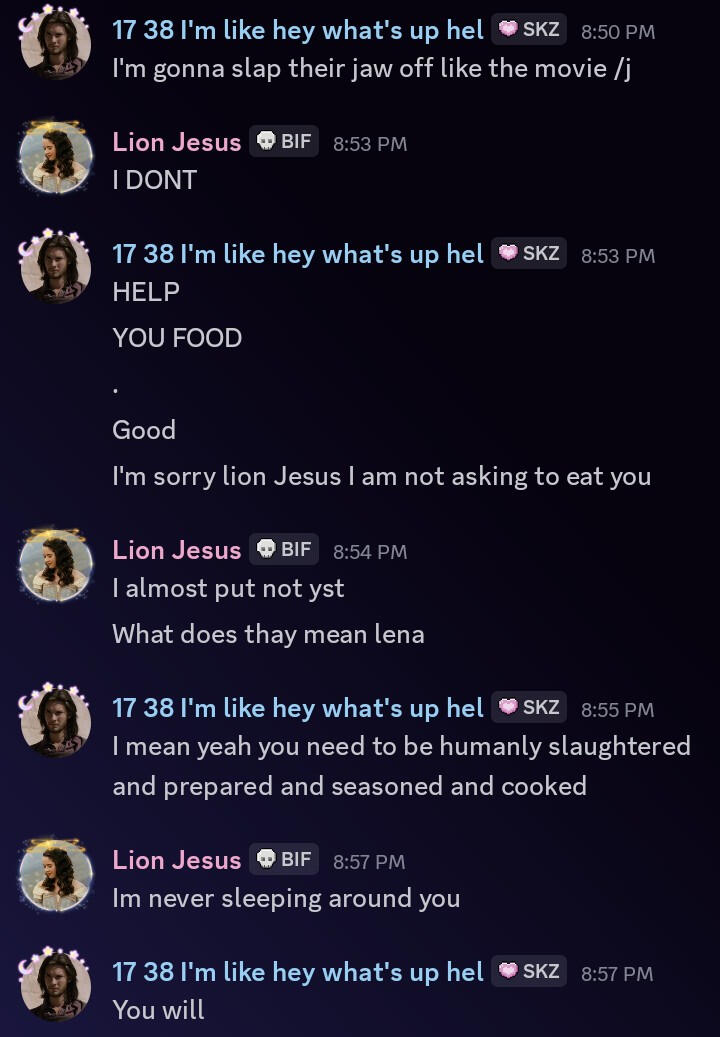720x1037 pixels.
Task: Open the SKZ server tag at 8:53 PM
Action: point(529,253)
